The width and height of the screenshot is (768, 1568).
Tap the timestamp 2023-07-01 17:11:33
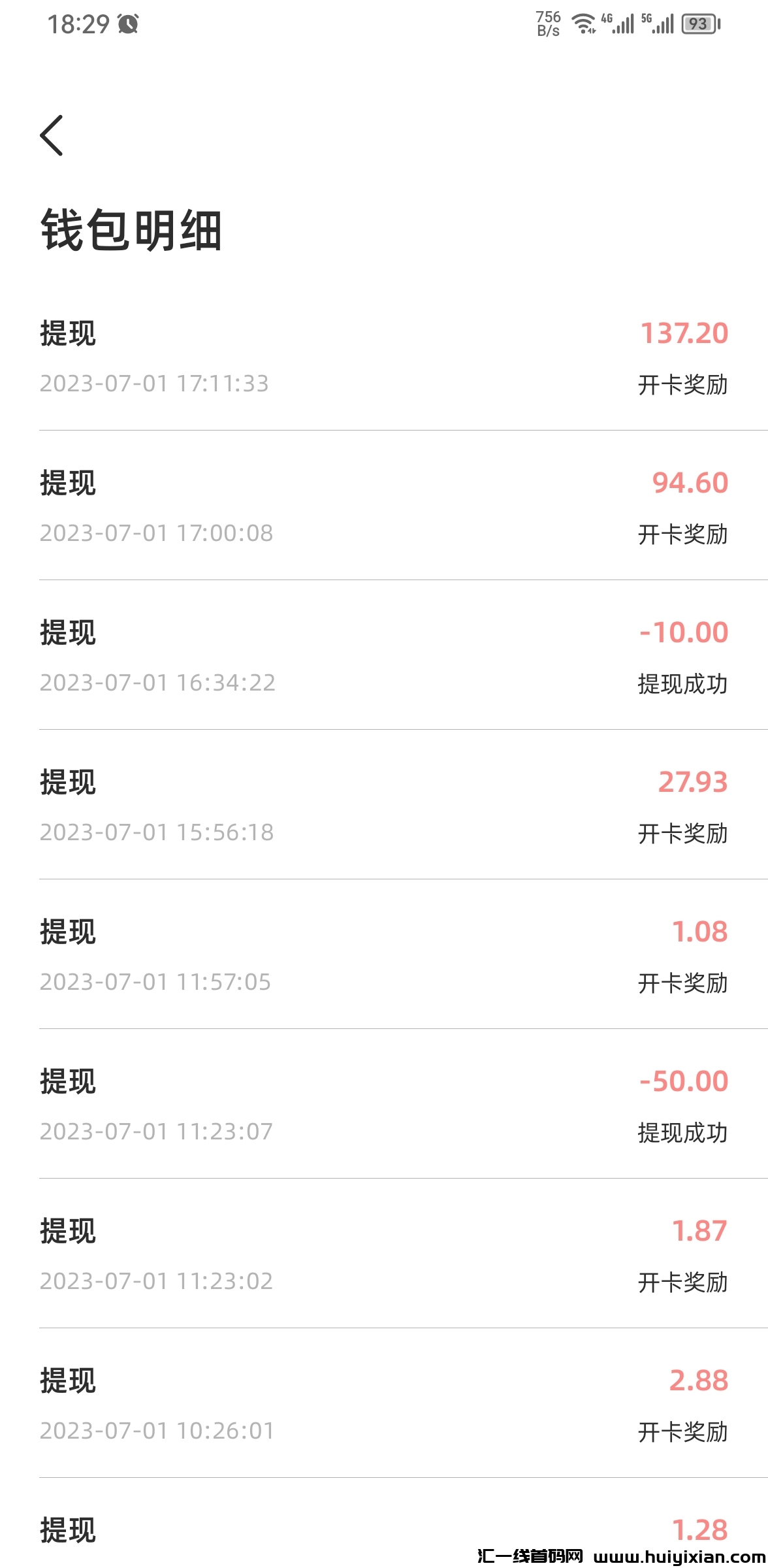tap(155, 384)
